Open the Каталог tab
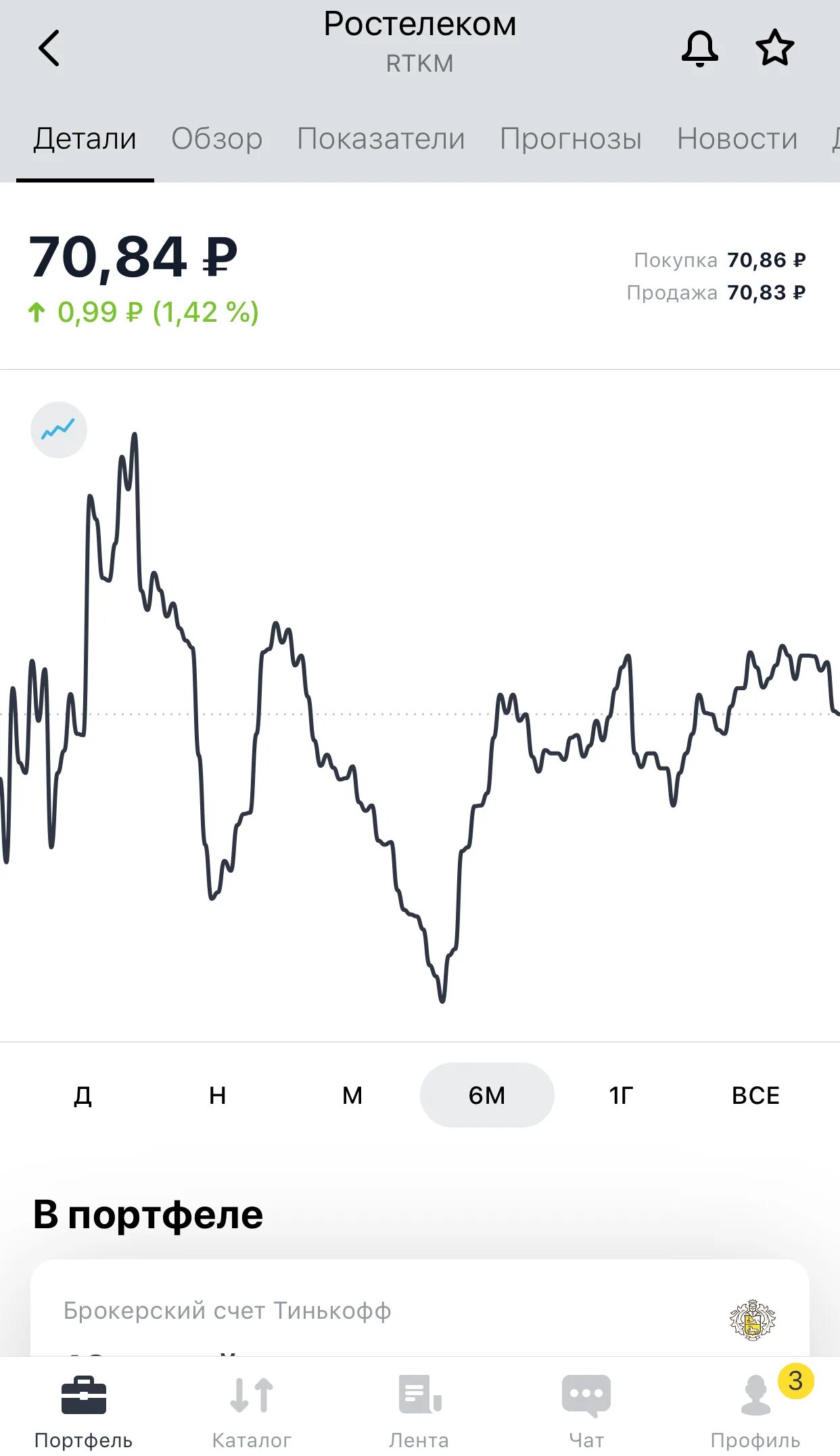This screenshot has height=1456, width=840. [x=252, y=1409]
